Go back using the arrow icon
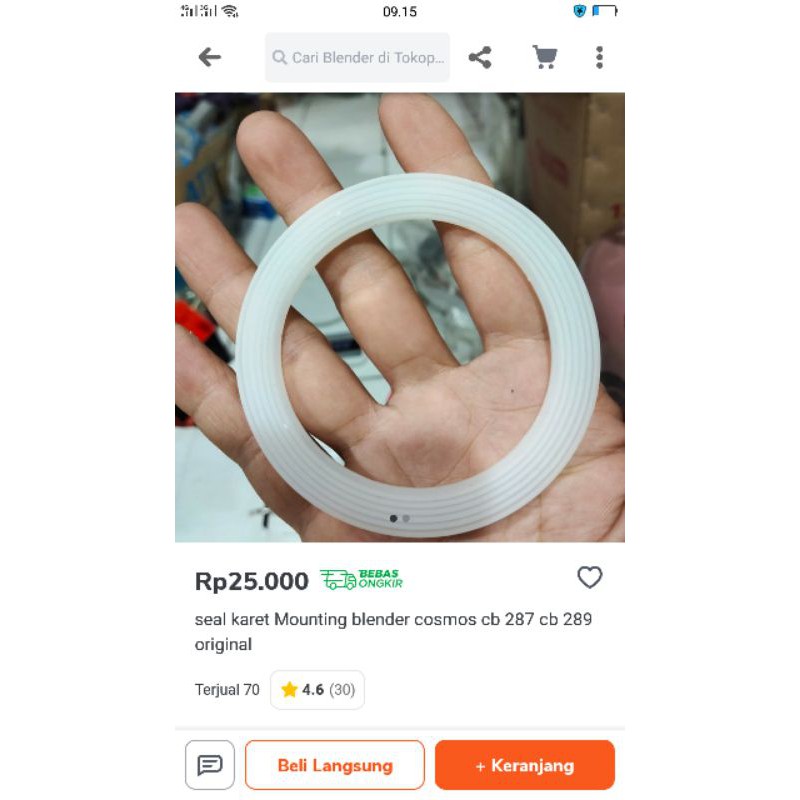 [x=209, y=58]
